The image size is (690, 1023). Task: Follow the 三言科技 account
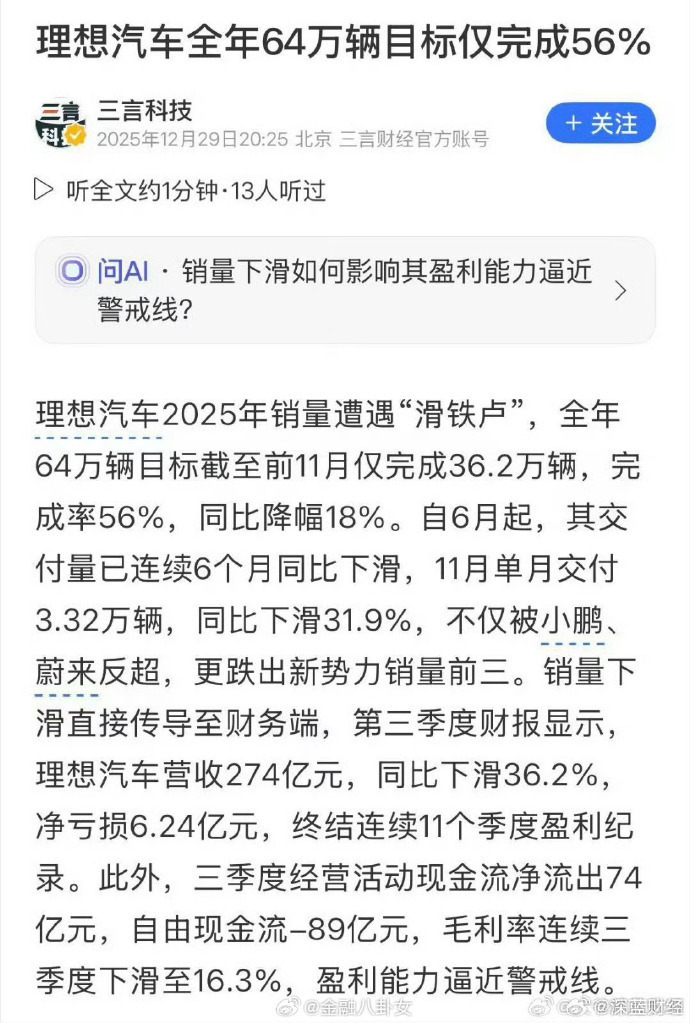pyautogui.click(x=600, y=124)
